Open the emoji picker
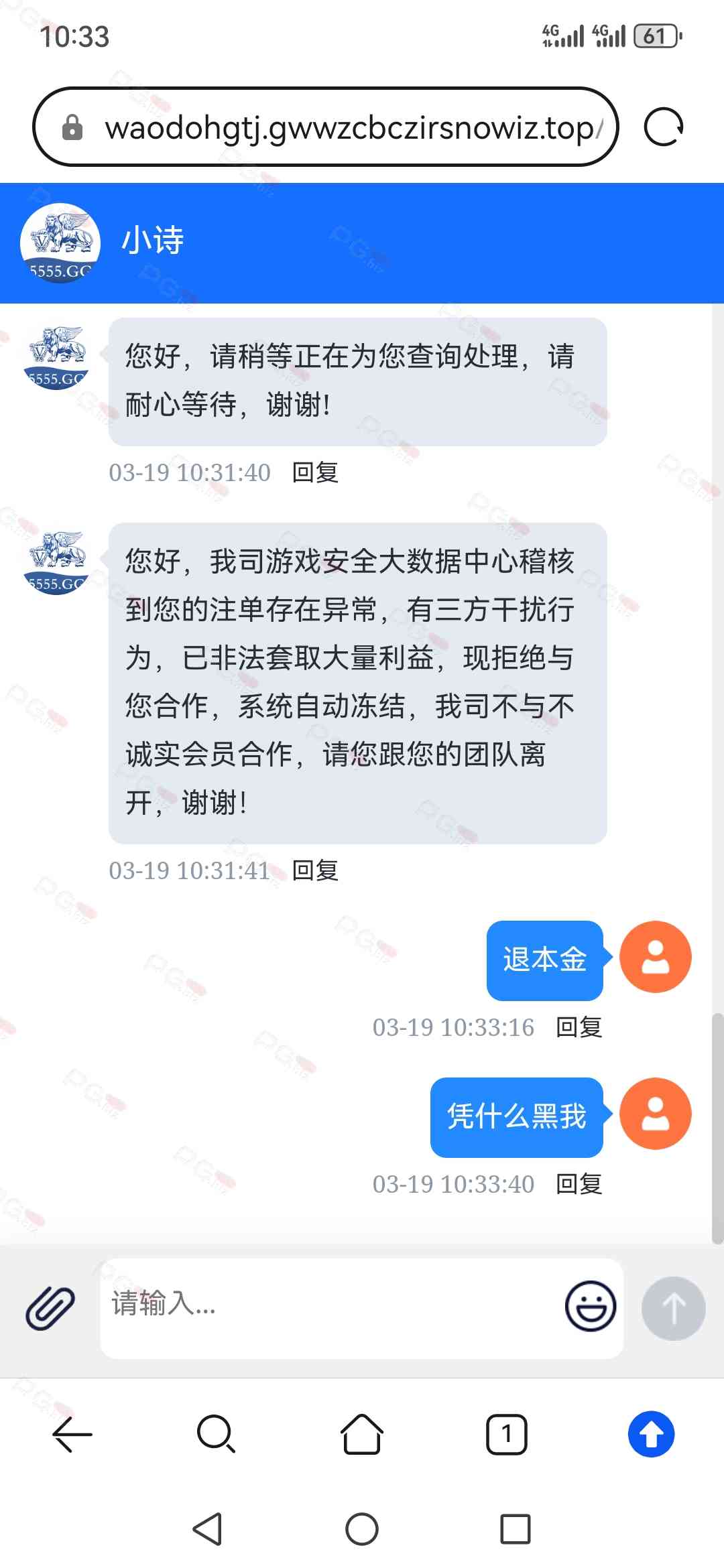The height and width of the screenshot is (1568, 724). click(x=590, y=1306)
